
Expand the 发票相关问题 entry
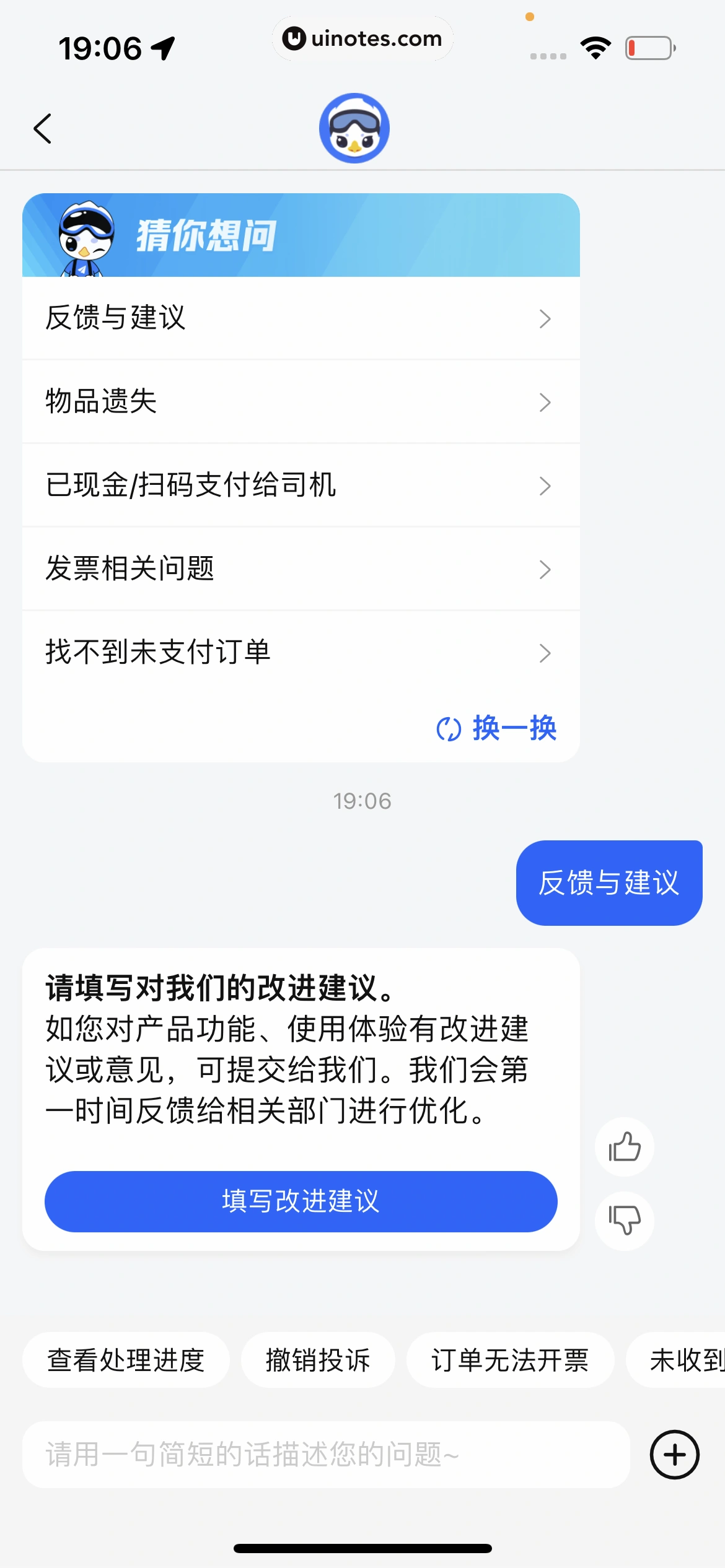coord(300,568)
